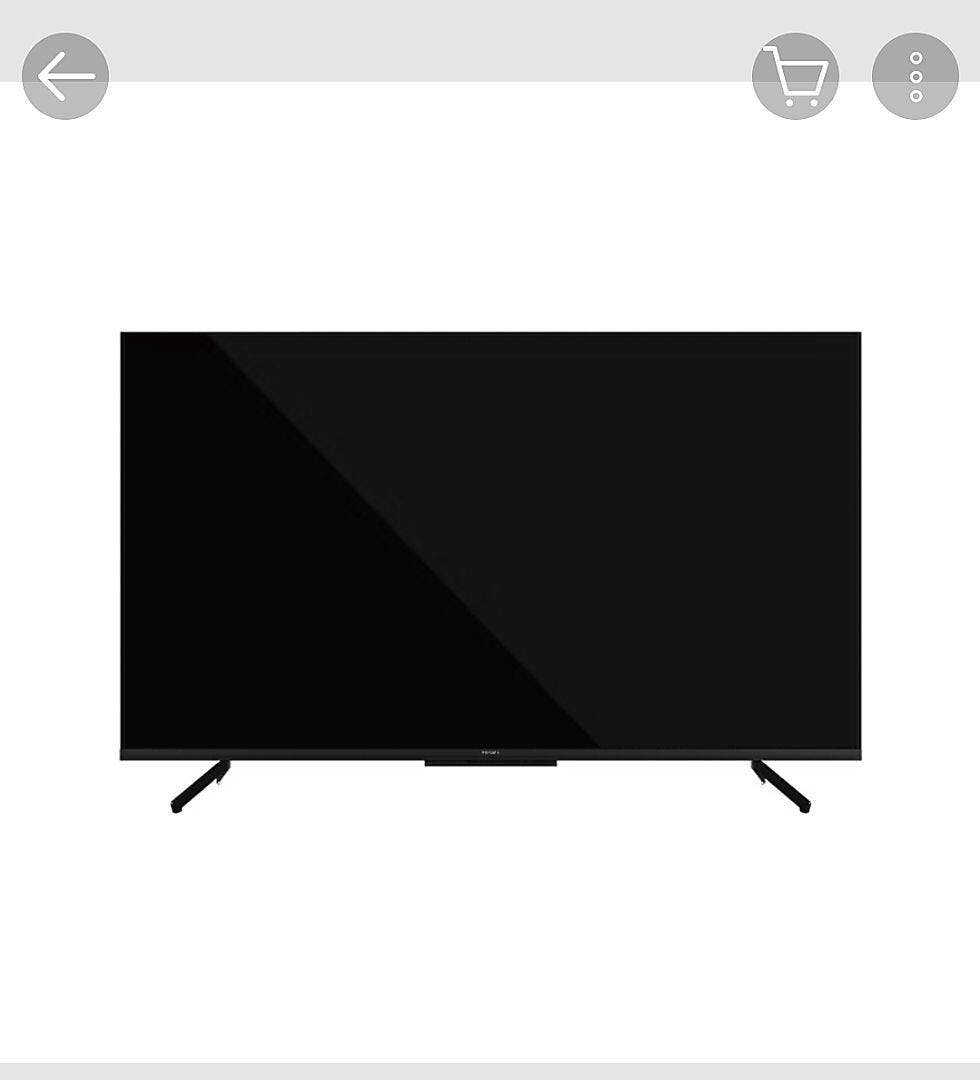
Task: Open the three-dot overflow menu
Action: click(915, 76)
